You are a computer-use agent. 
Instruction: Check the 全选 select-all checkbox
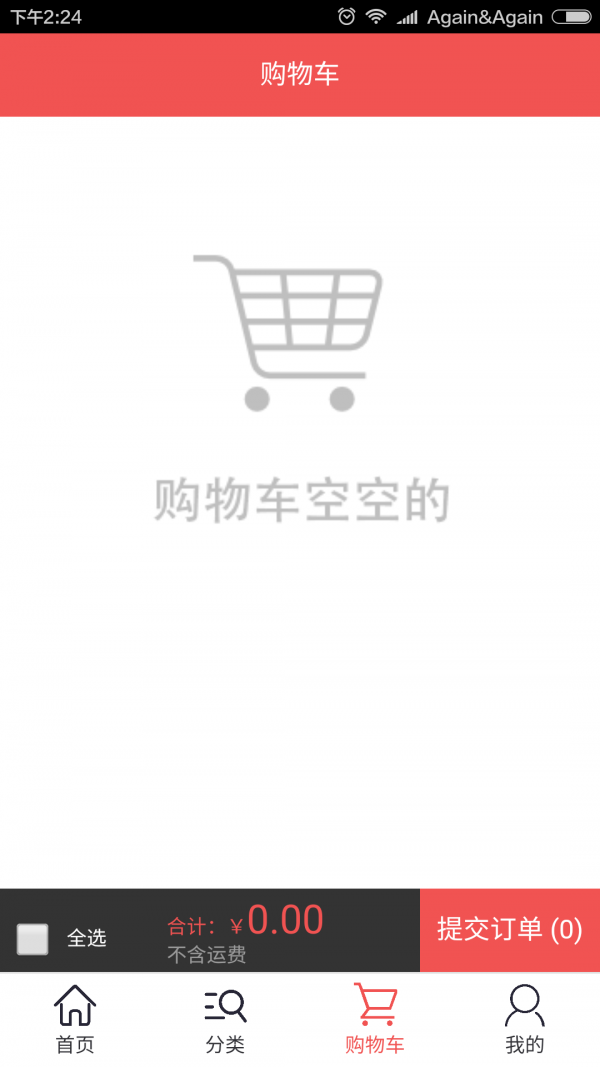coord(33,939)
